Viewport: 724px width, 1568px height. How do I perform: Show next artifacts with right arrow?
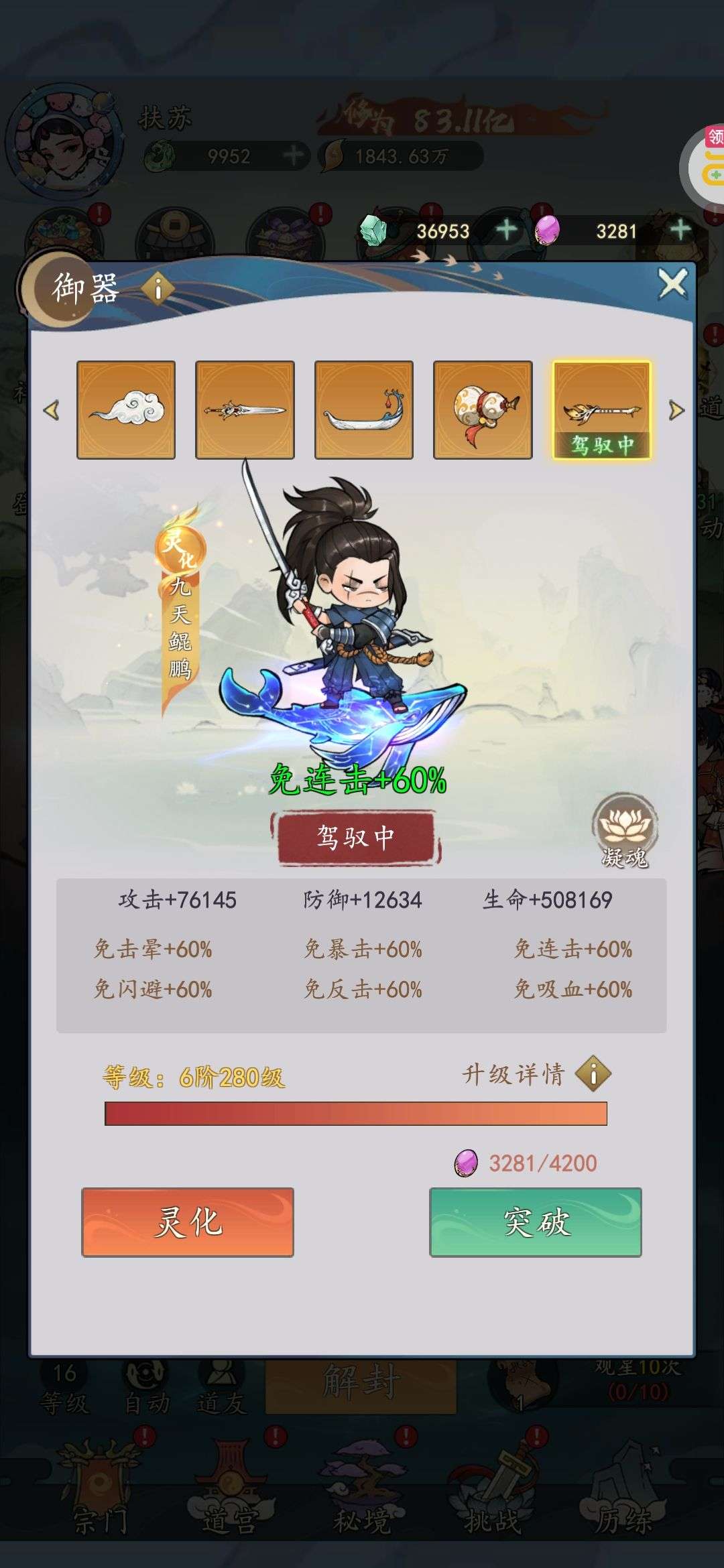tap(676, 410)
